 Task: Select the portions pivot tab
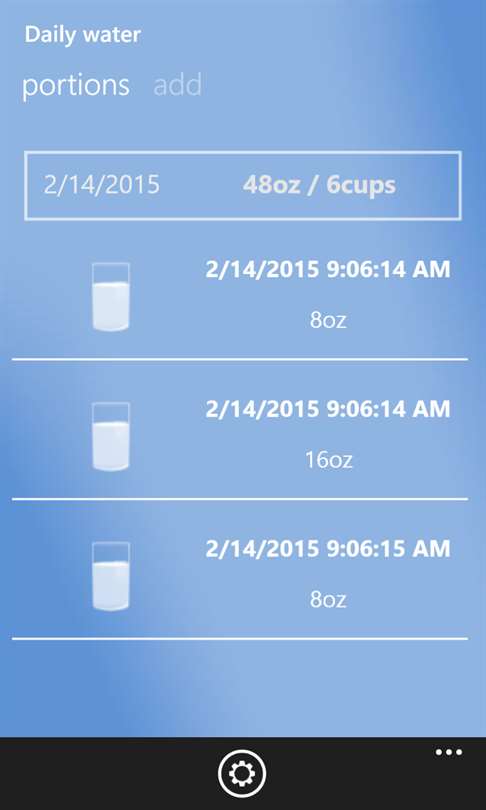click(76, 85)
